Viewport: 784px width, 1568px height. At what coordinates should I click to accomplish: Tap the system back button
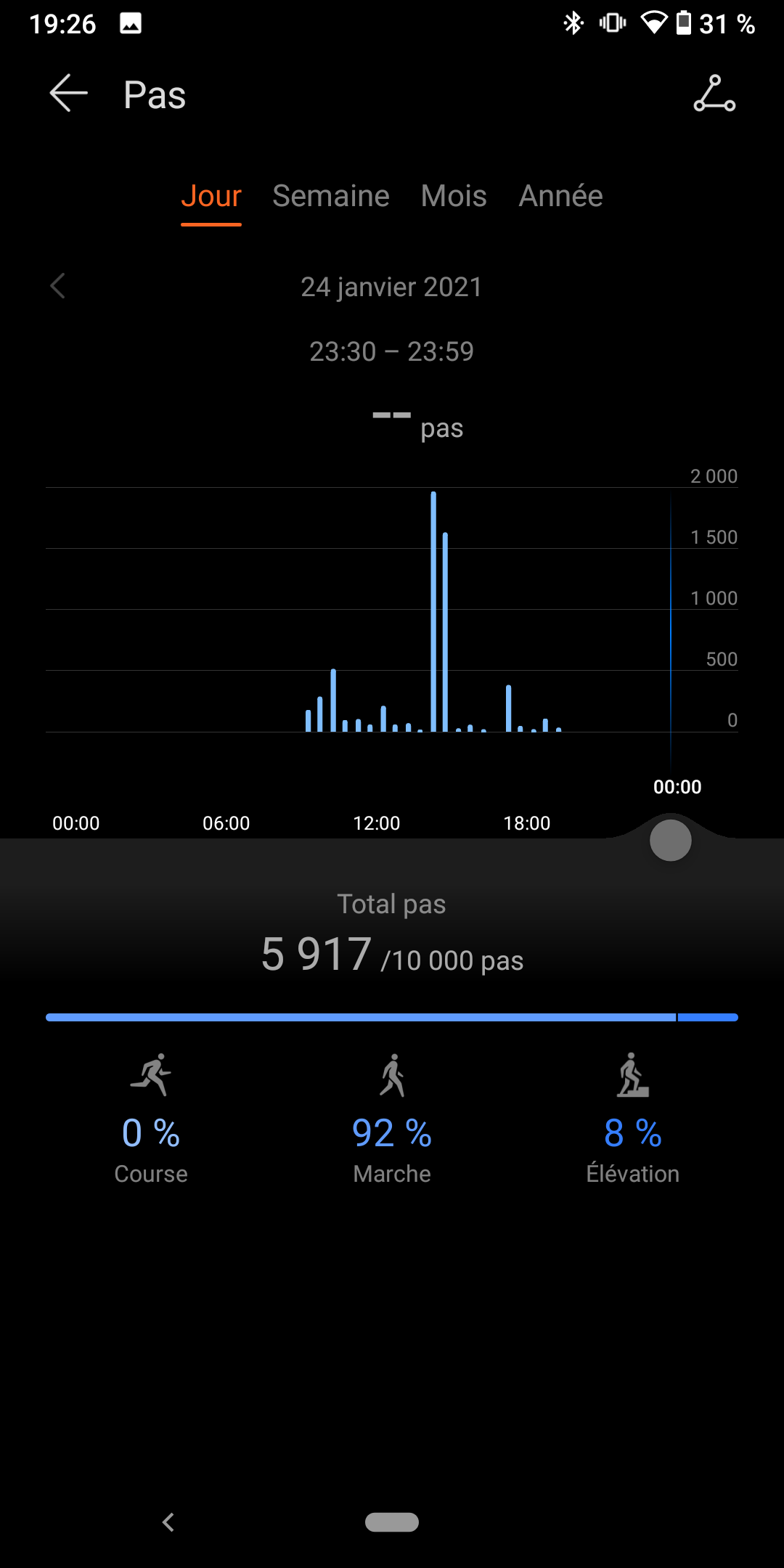point(168,1522)
